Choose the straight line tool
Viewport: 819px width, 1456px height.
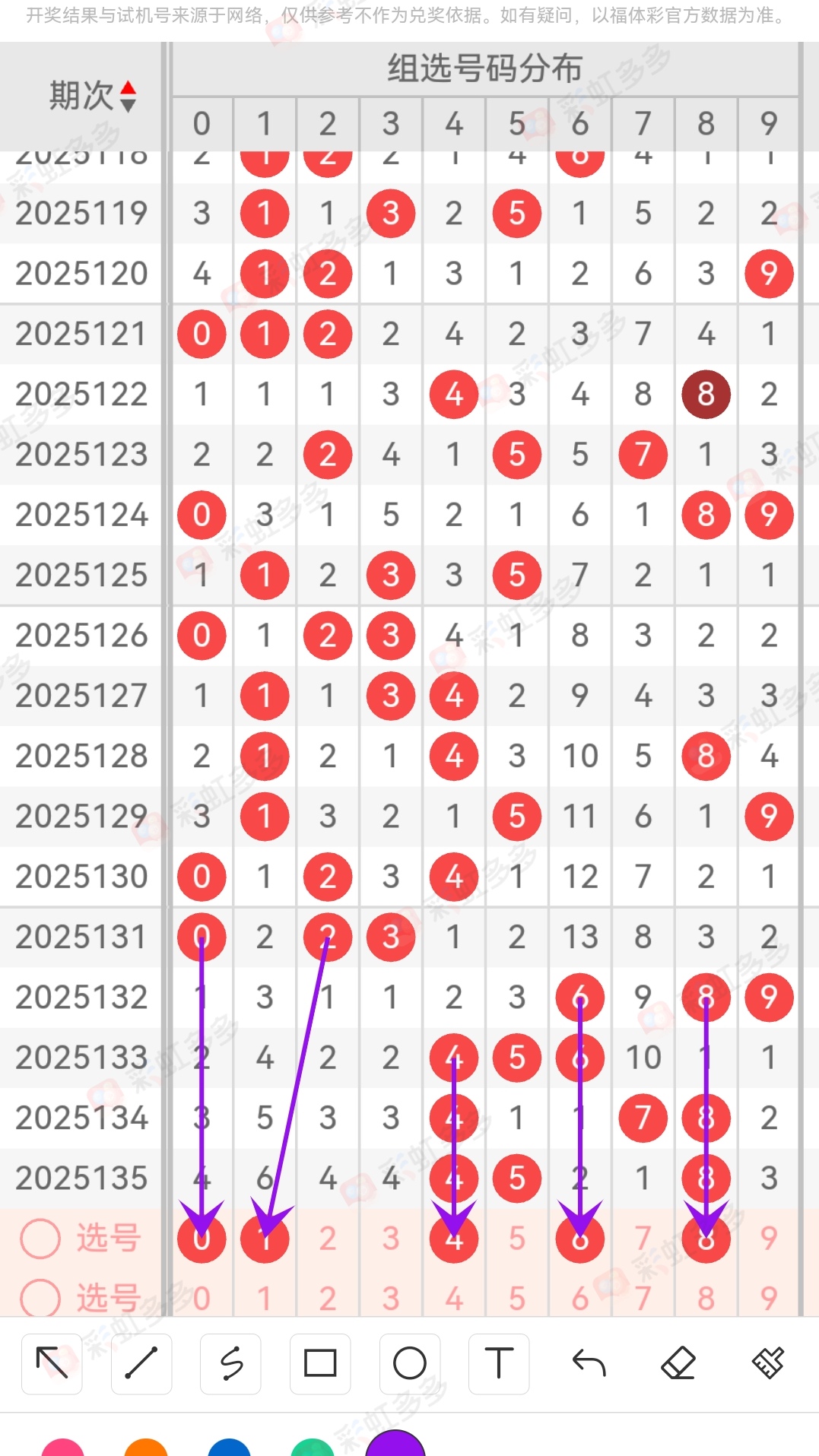141,1363
